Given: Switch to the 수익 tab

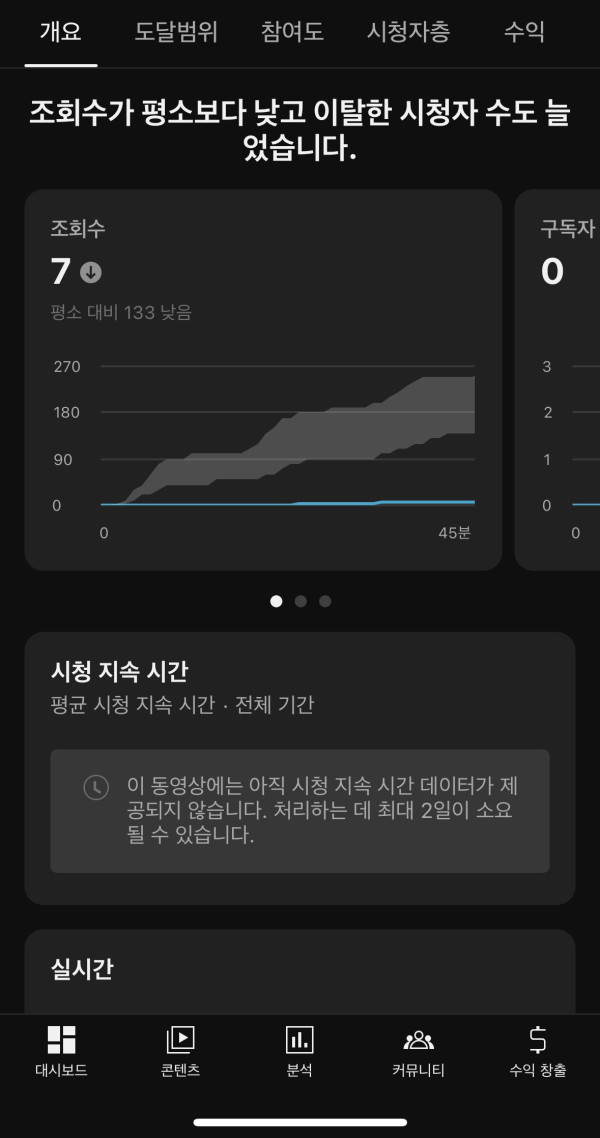Looking at the screenshot, I should pyautogui.click(x=524, y=32).
